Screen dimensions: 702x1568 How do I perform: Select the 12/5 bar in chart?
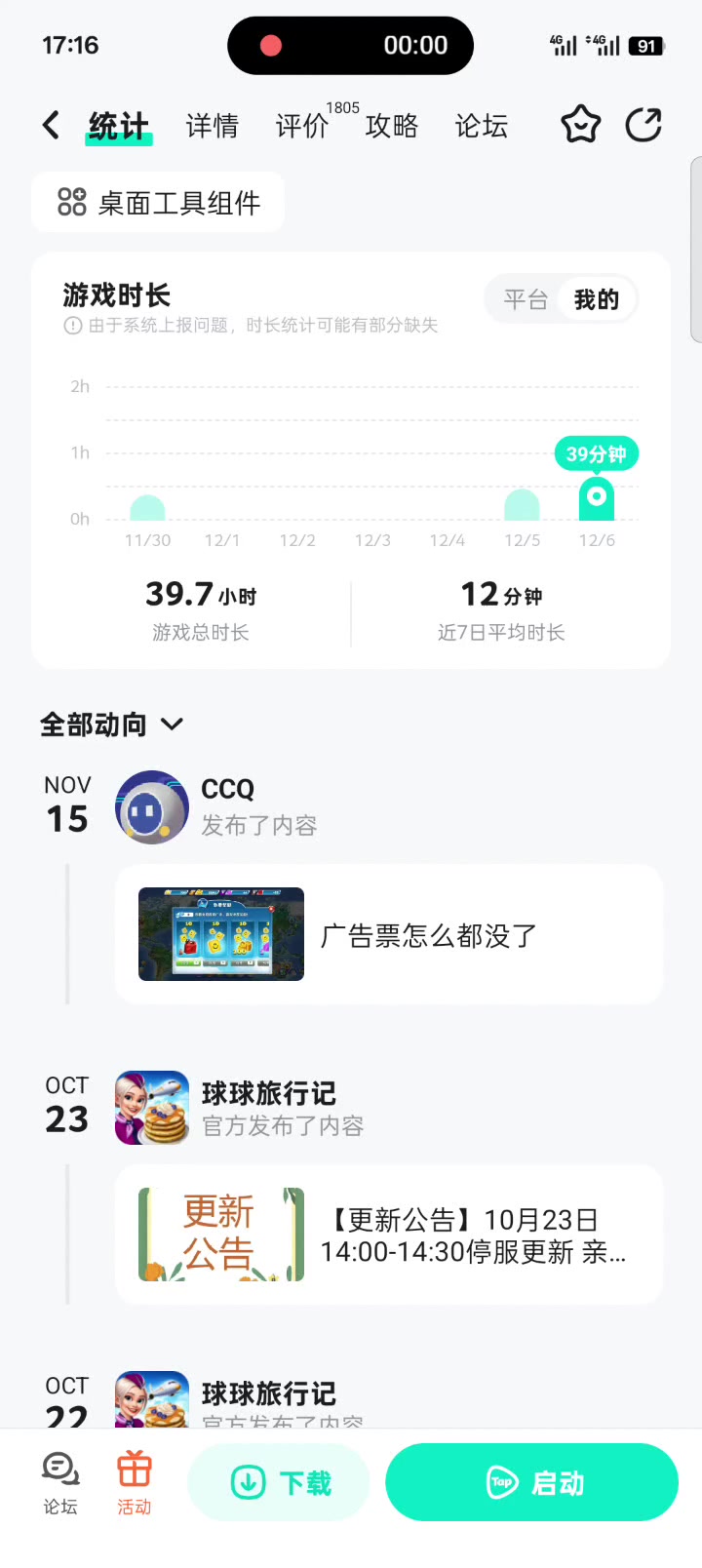[x=522, y=505]
